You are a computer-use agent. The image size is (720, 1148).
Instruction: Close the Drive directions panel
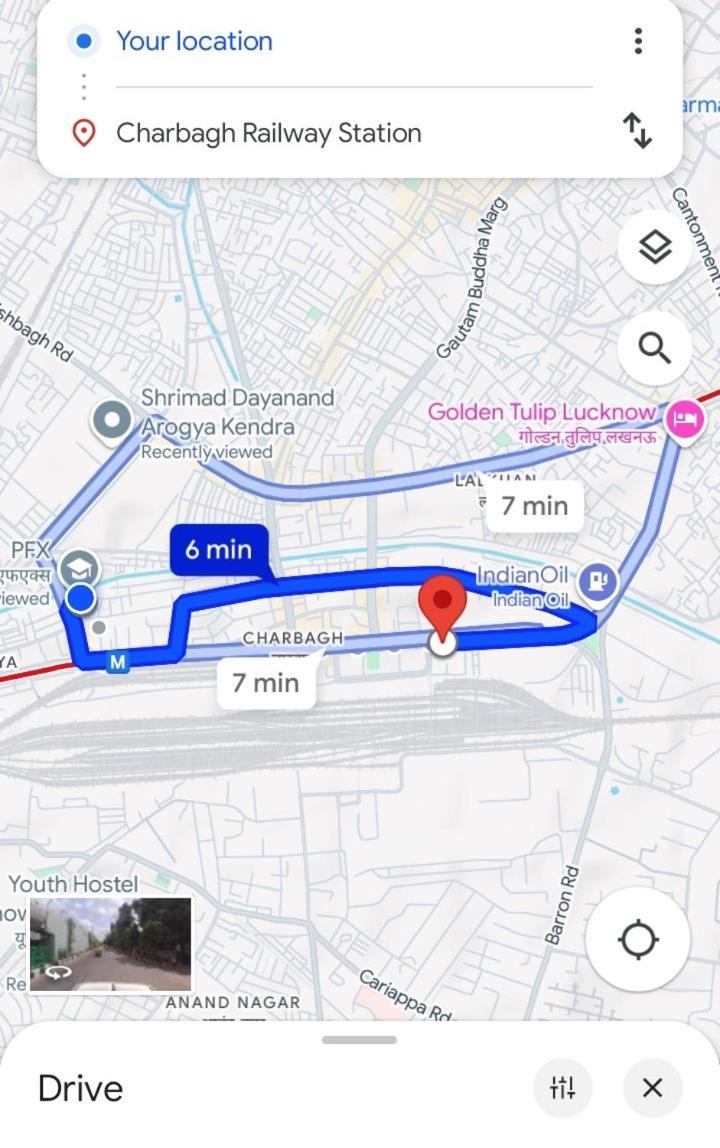click(652, 1087)
